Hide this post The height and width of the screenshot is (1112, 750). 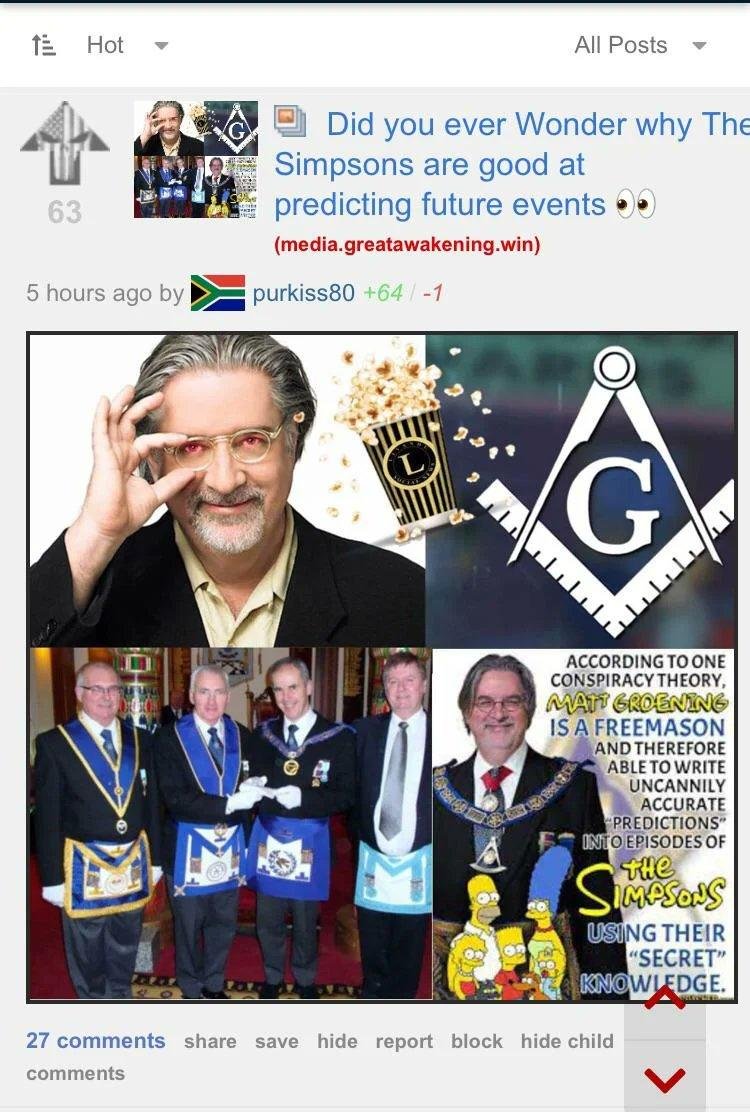click(x=337, y=1042)
